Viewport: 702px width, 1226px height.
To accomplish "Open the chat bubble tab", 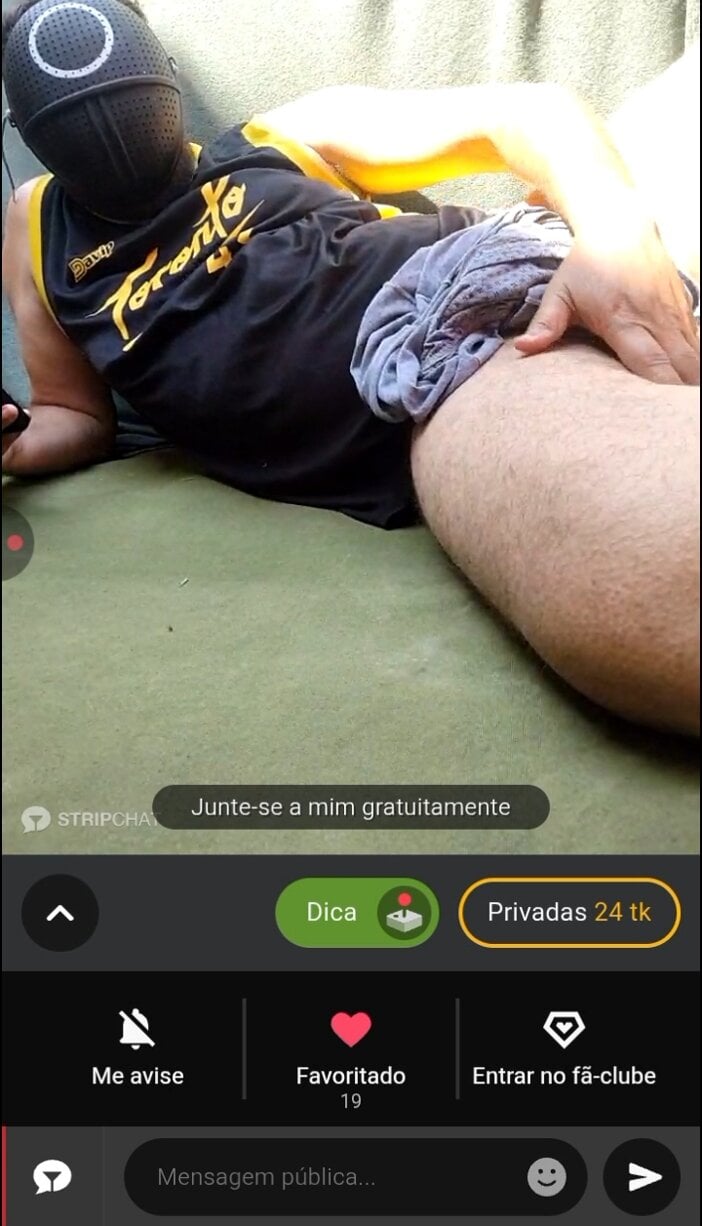I will 52,1177.
